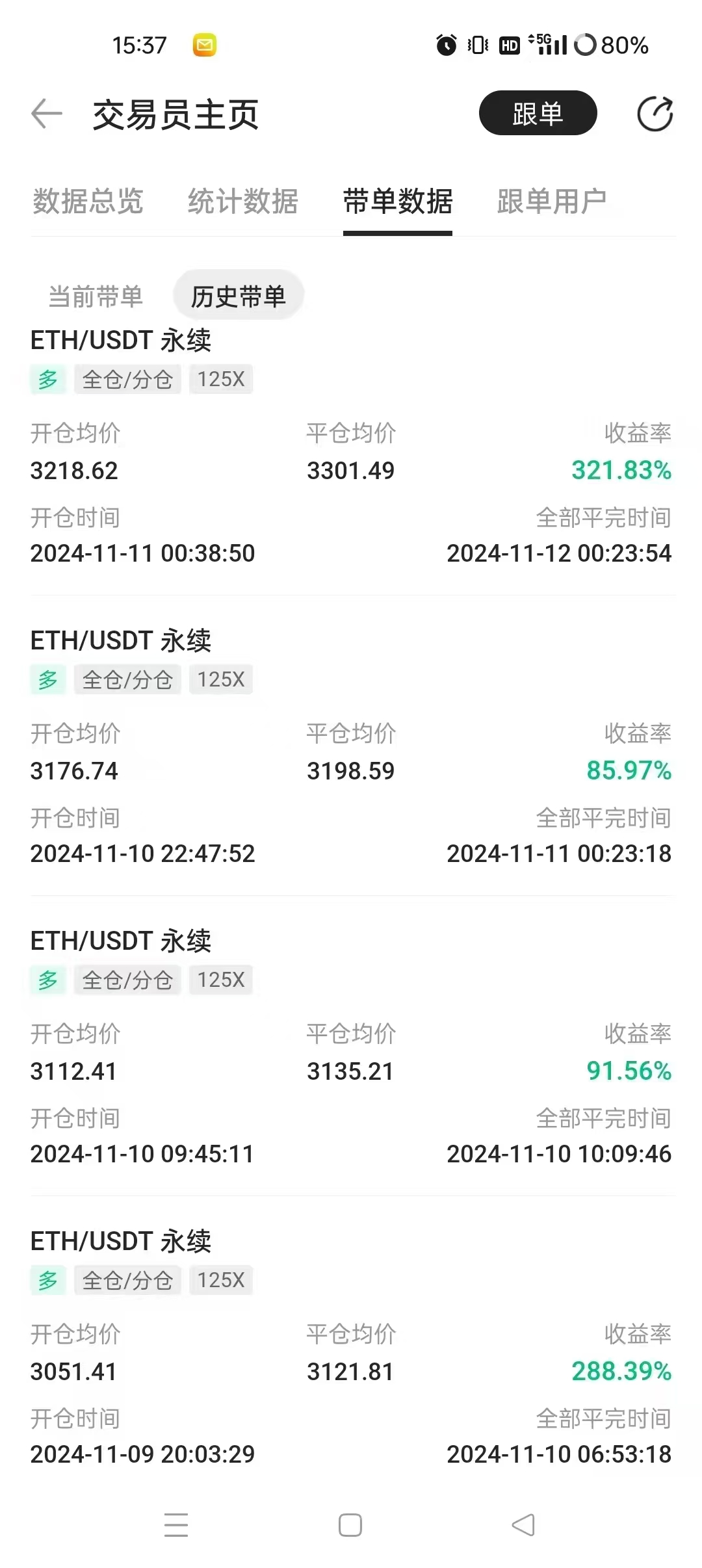Share this trader's page
Viewport: 702px width, 1568px height.
655,114
